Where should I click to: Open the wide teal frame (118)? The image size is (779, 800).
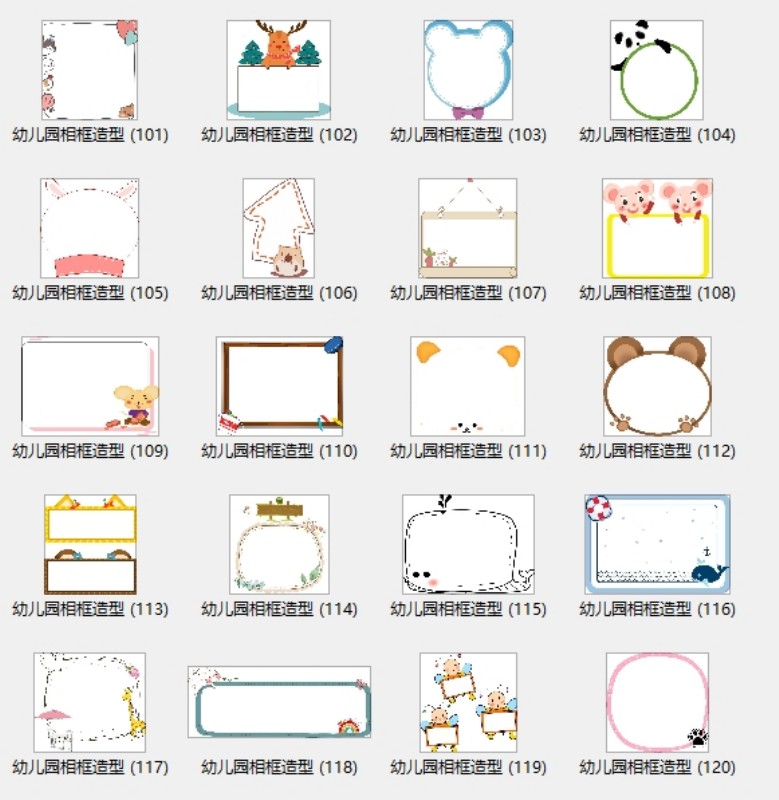(x=278, y=702)
